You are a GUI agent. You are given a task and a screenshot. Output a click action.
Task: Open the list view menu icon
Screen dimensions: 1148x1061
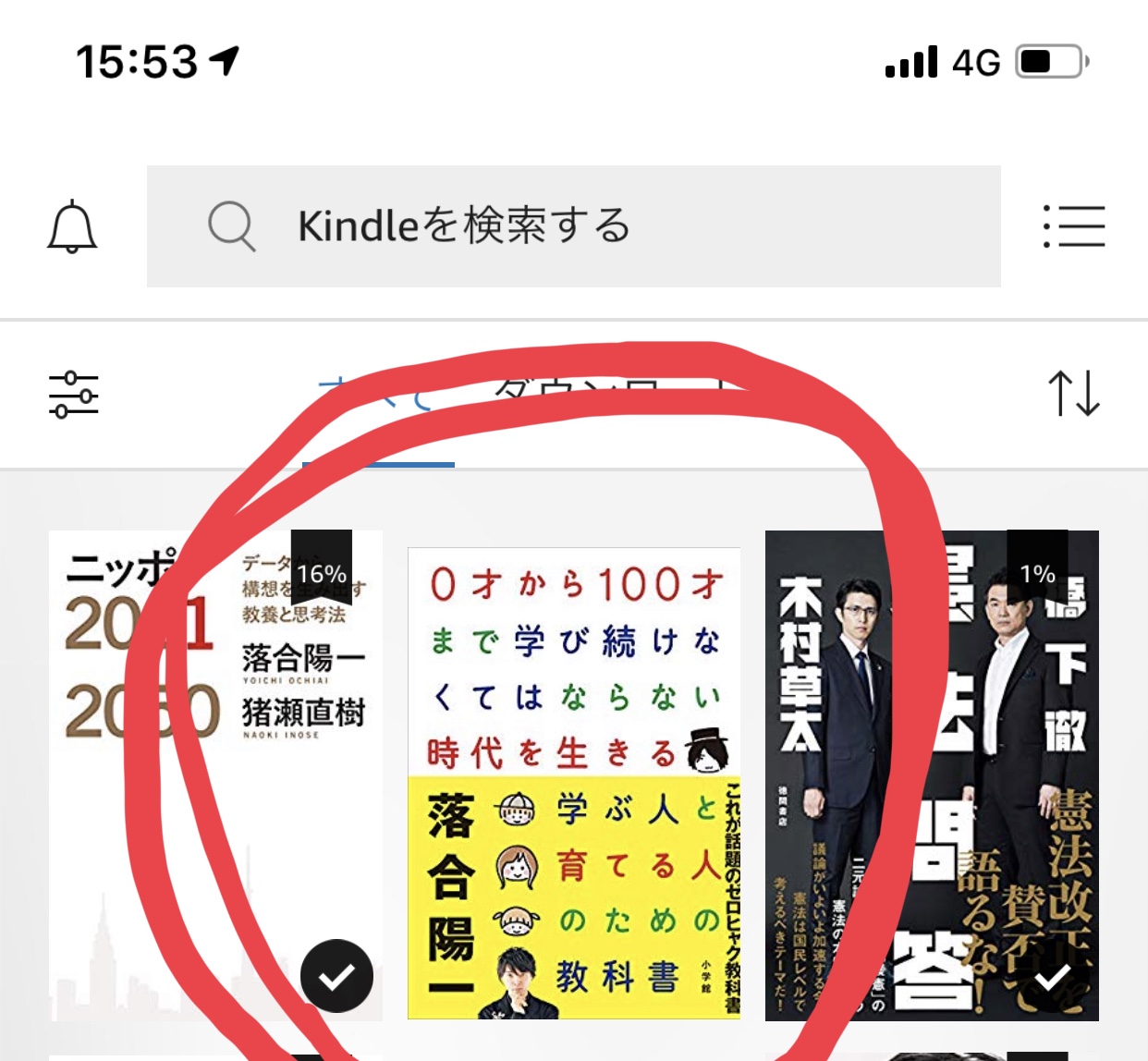[1074, 226]
